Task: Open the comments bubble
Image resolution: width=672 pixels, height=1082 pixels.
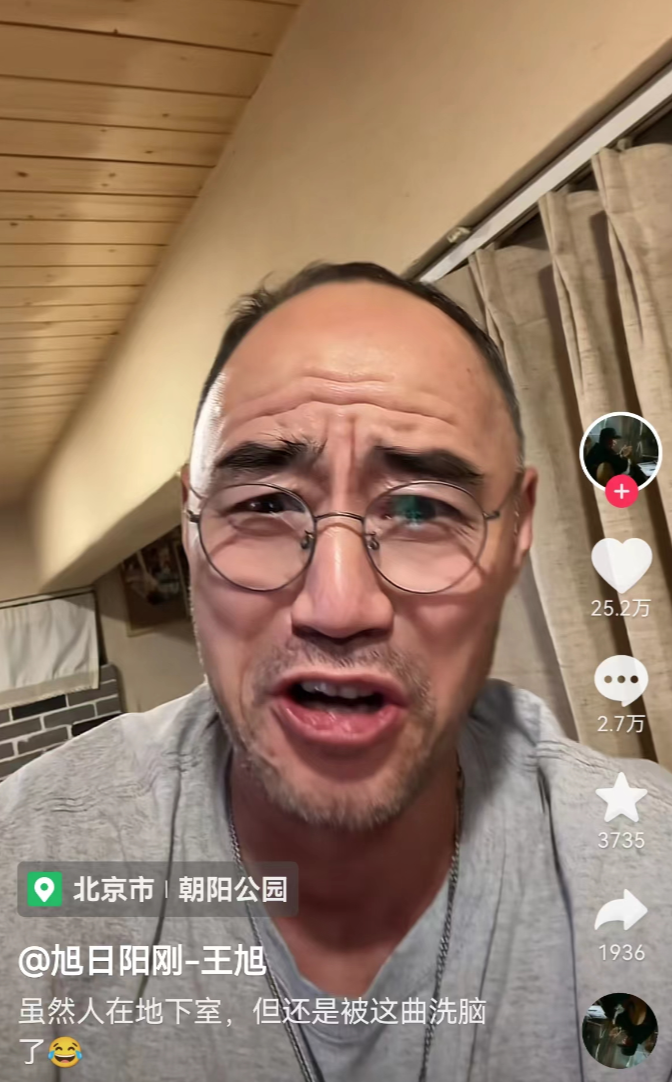Action: pyautogui.click(x=621, y=681)
